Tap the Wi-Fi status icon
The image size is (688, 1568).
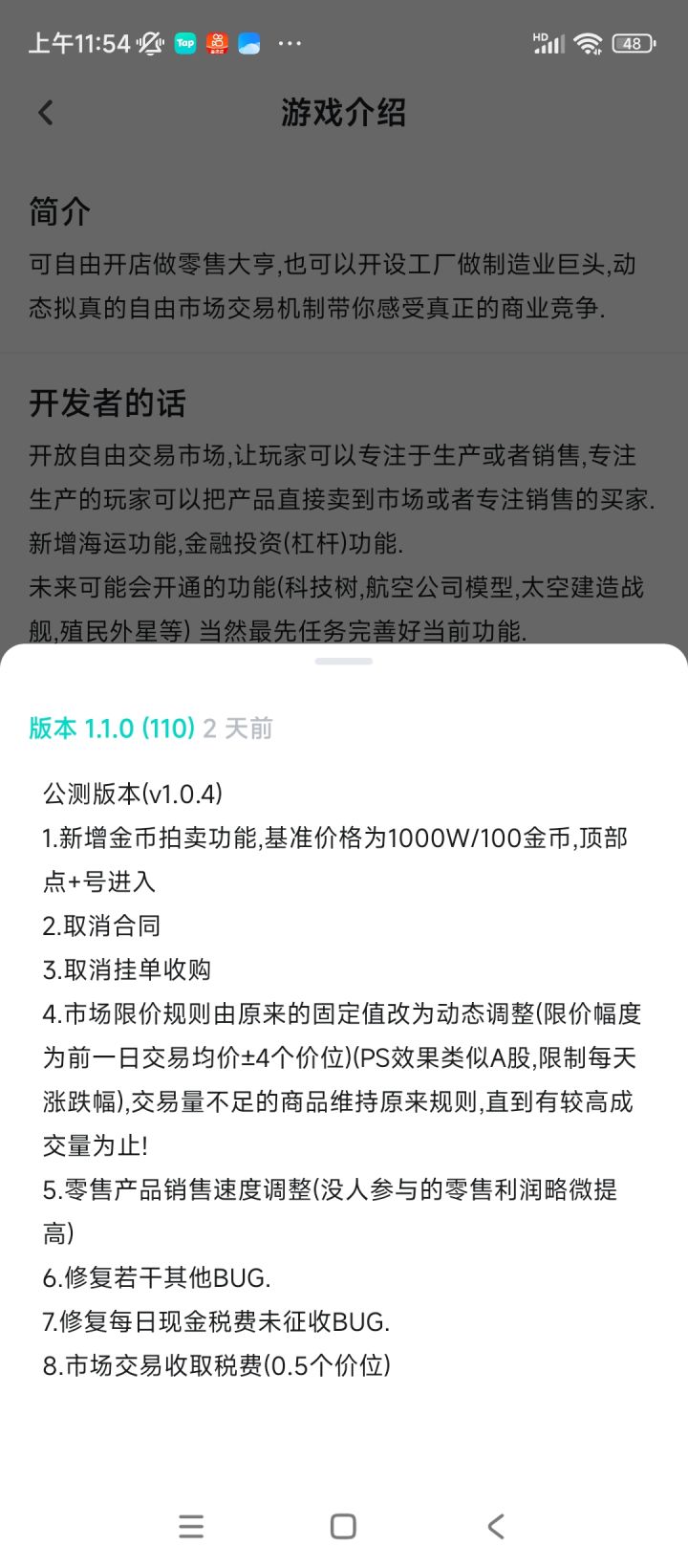click(x=589, y=43)
